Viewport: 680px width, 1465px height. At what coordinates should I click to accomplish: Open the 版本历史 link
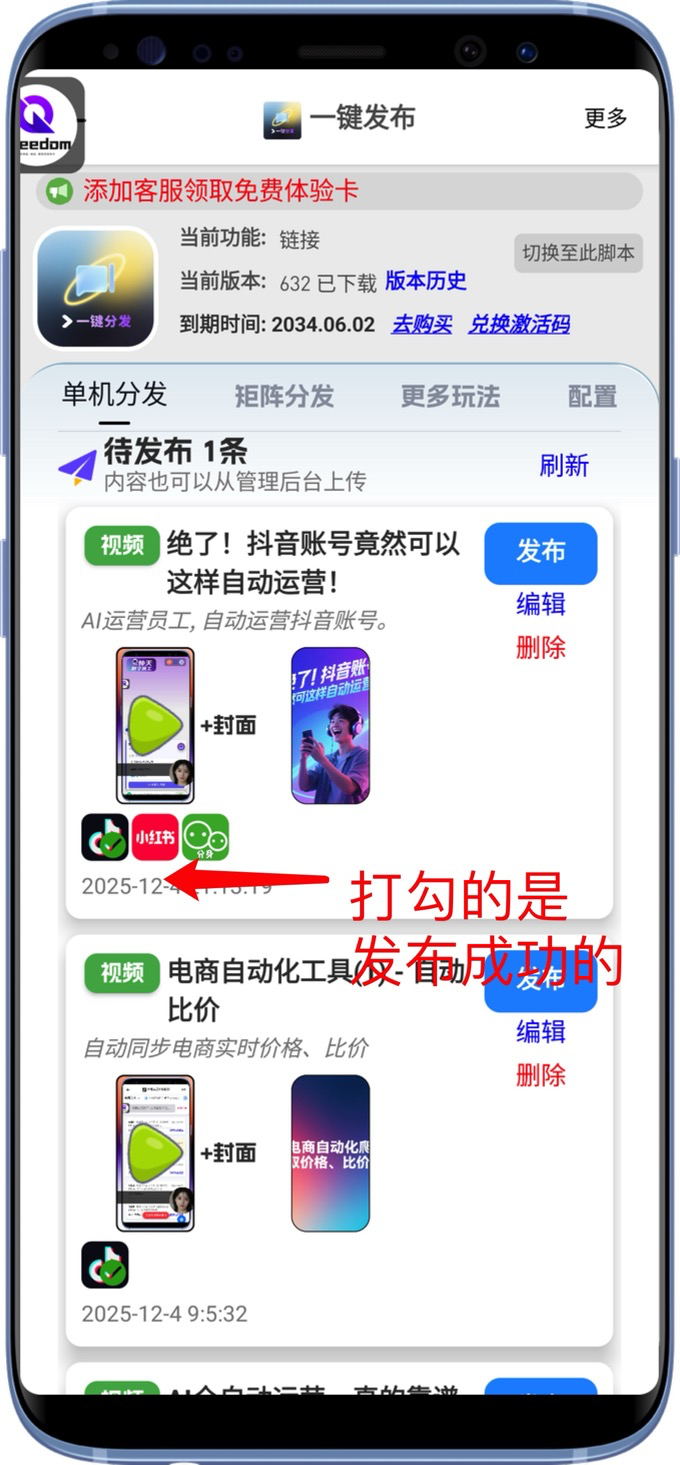(x=426, y=282)
